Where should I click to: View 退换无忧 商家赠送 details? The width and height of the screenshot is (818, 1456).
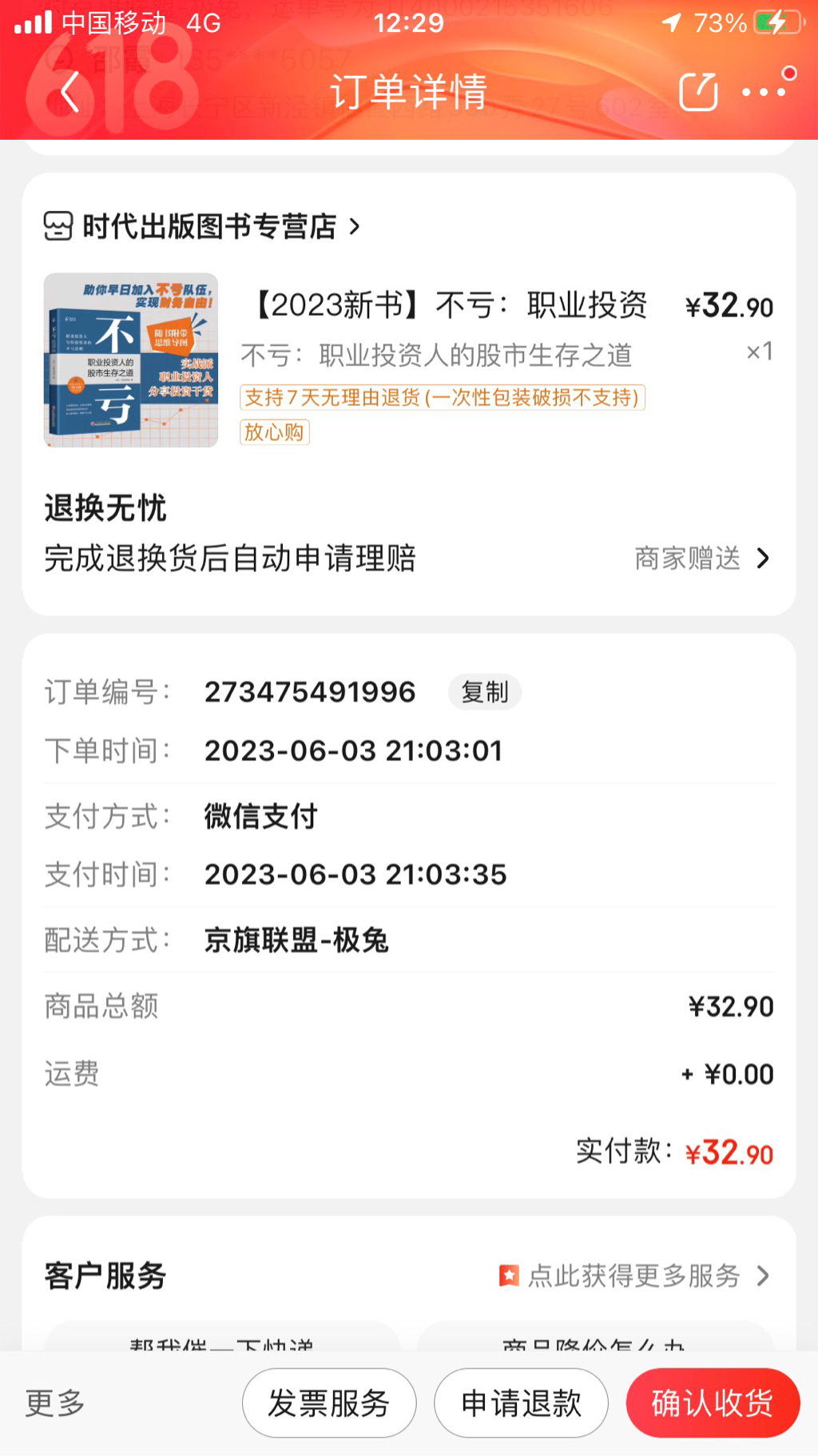(701, 559)
